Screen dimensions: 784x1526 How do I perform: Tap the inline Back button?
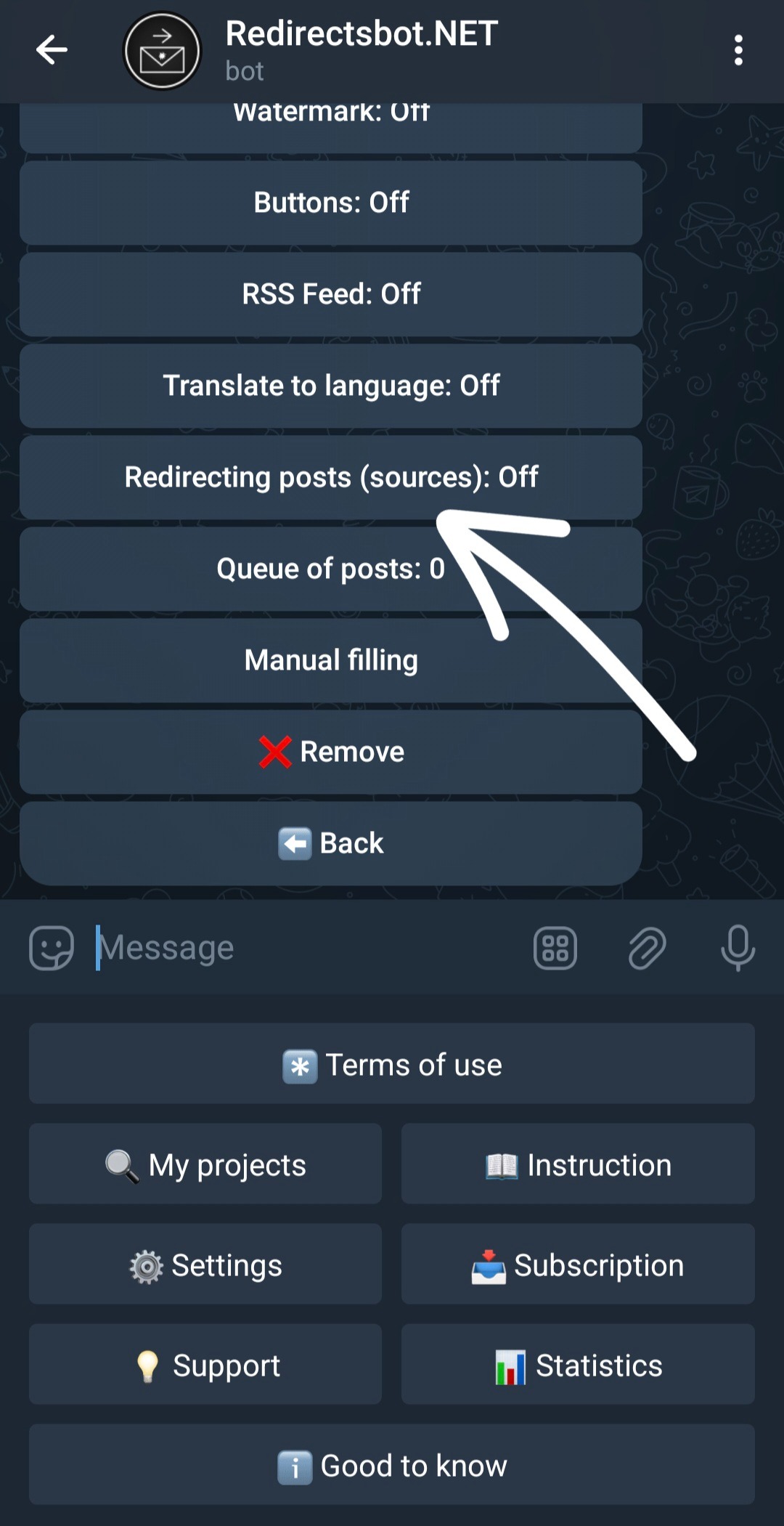(x=331, y=843)
